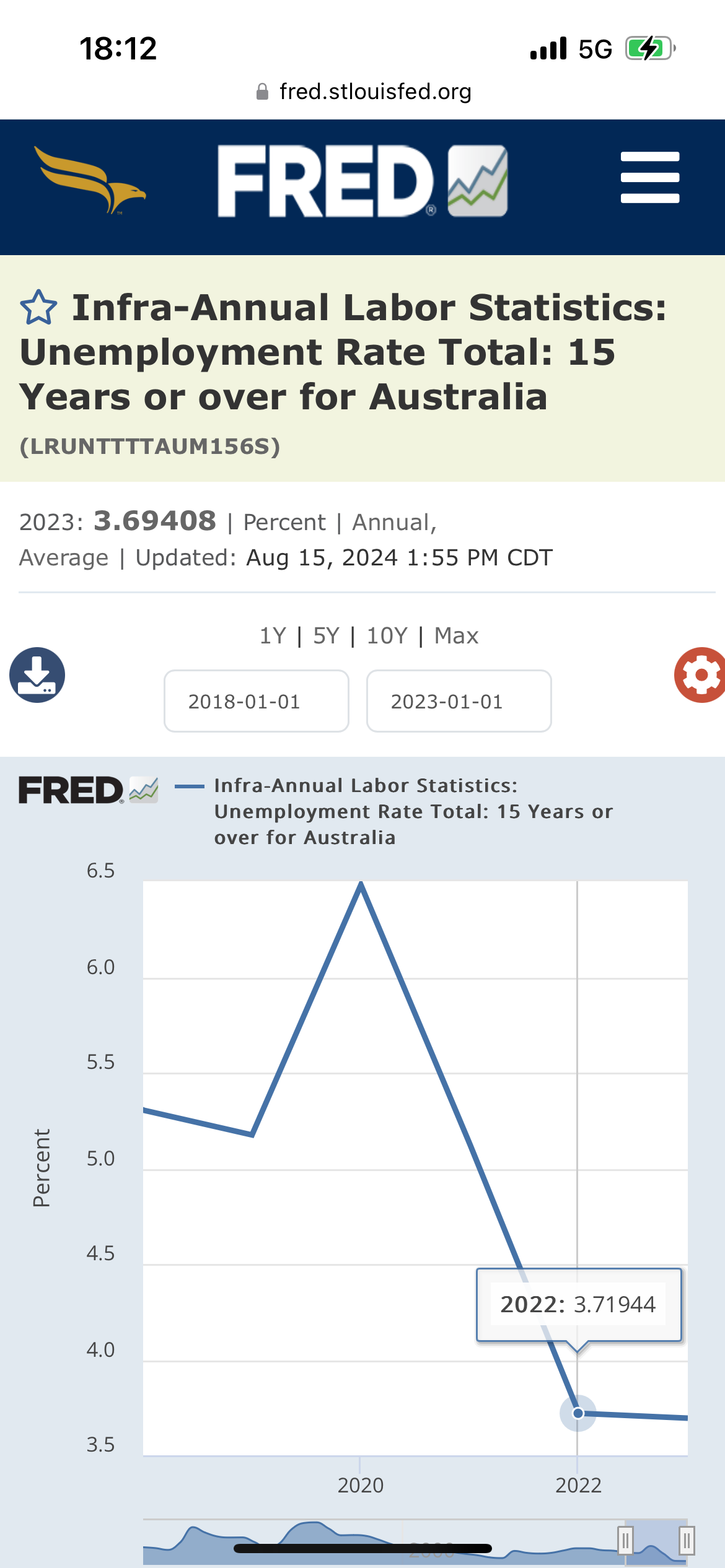Viewport: 725px width, 1568px height.
Task: Open the chart settings gear
Action: [700, 675]
